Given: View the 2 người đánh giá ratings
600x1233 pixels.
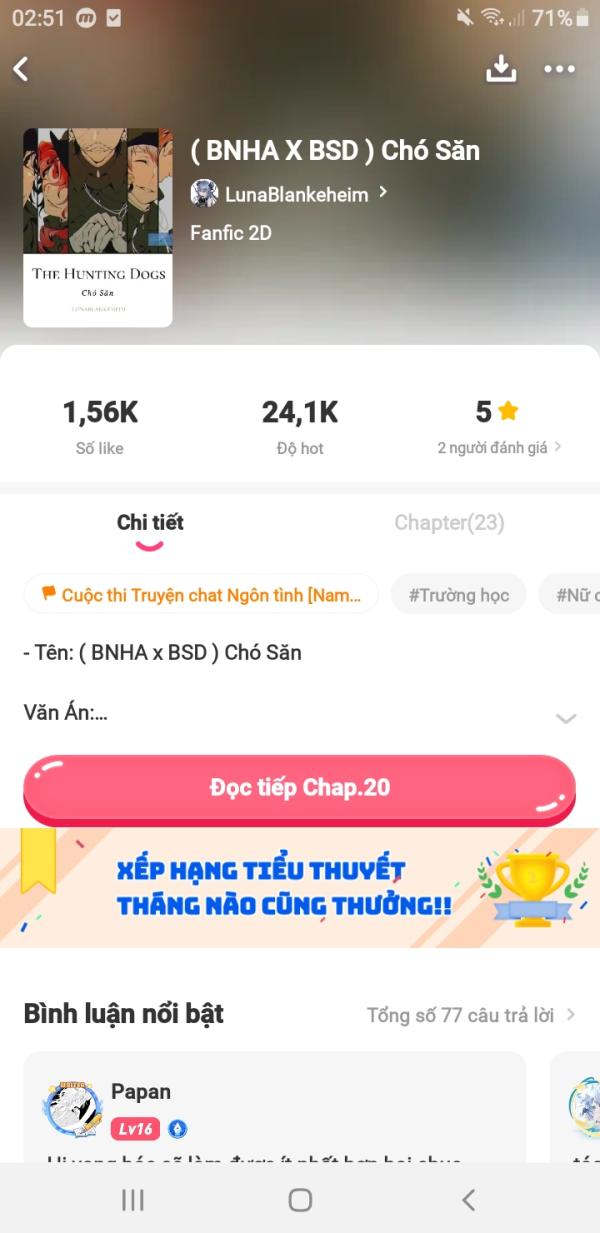Looking at the screenshot, I should point(498,448).
